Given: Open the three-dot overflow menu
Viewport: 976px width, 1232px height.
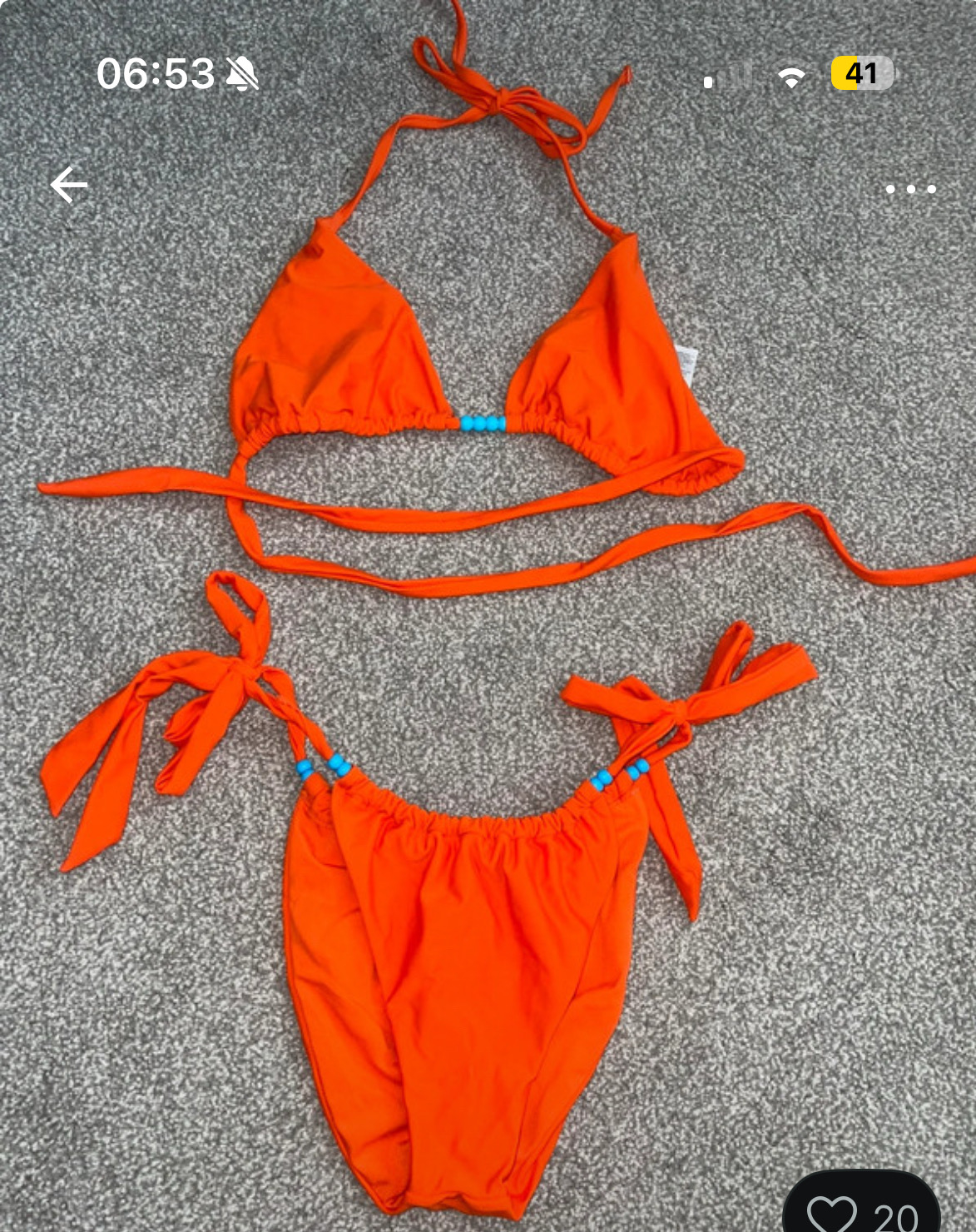Looking at the screenshot, I should tap(910, 190).
